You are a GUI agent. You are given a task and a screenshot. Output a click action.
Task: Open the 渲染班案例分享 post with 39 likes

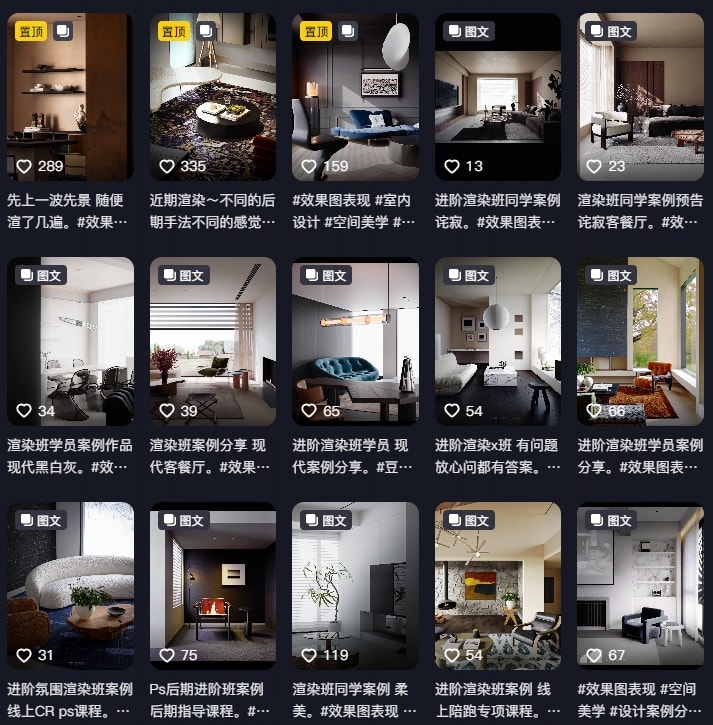(x=213, y=340)
